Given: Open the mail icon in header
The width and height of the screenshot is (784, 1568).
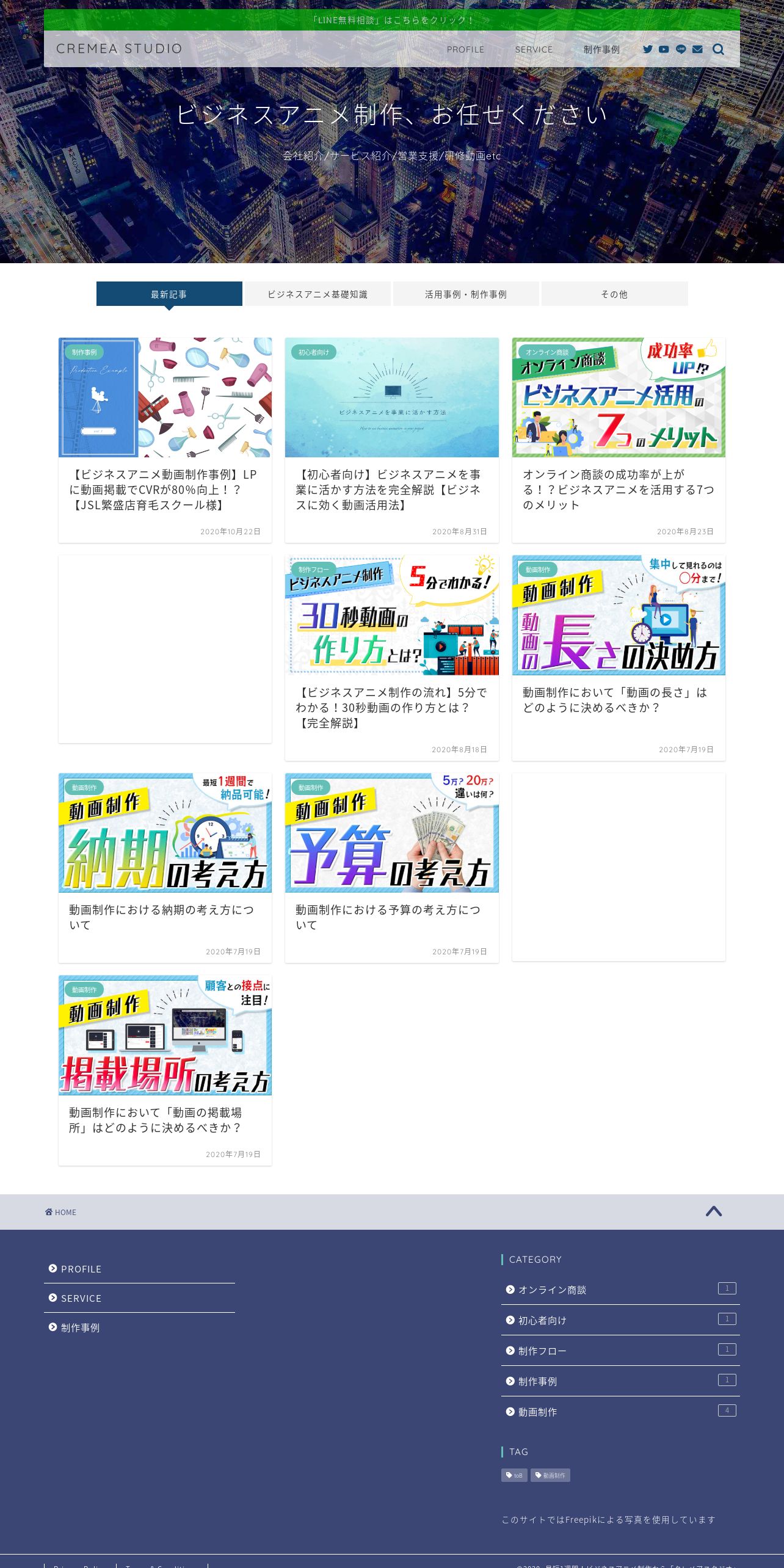Looking at the screenshot, I should (x=697, y=49).
